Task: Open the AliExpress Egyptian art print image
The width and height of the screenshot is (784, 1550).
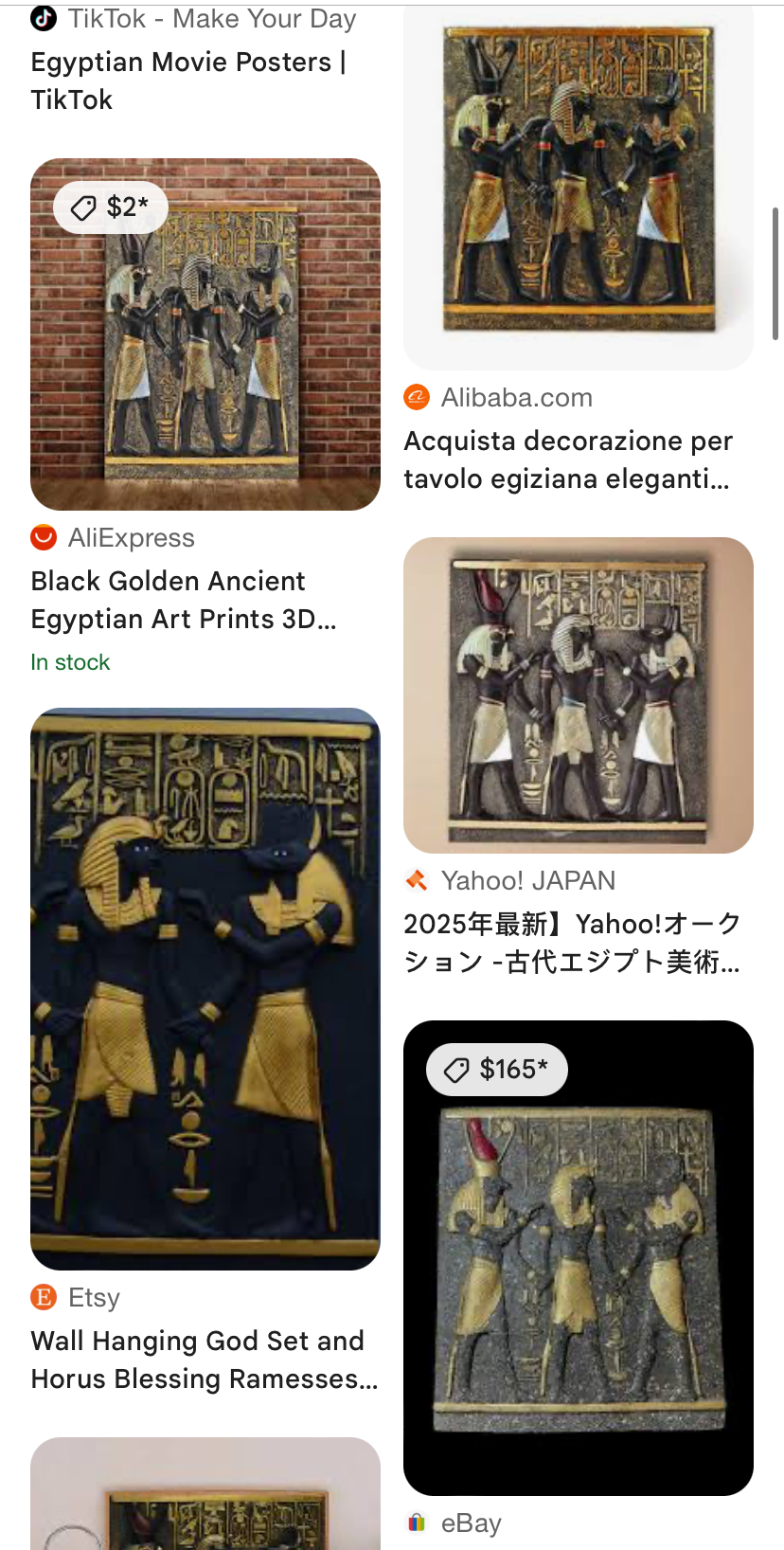Action: pos(205,334)
